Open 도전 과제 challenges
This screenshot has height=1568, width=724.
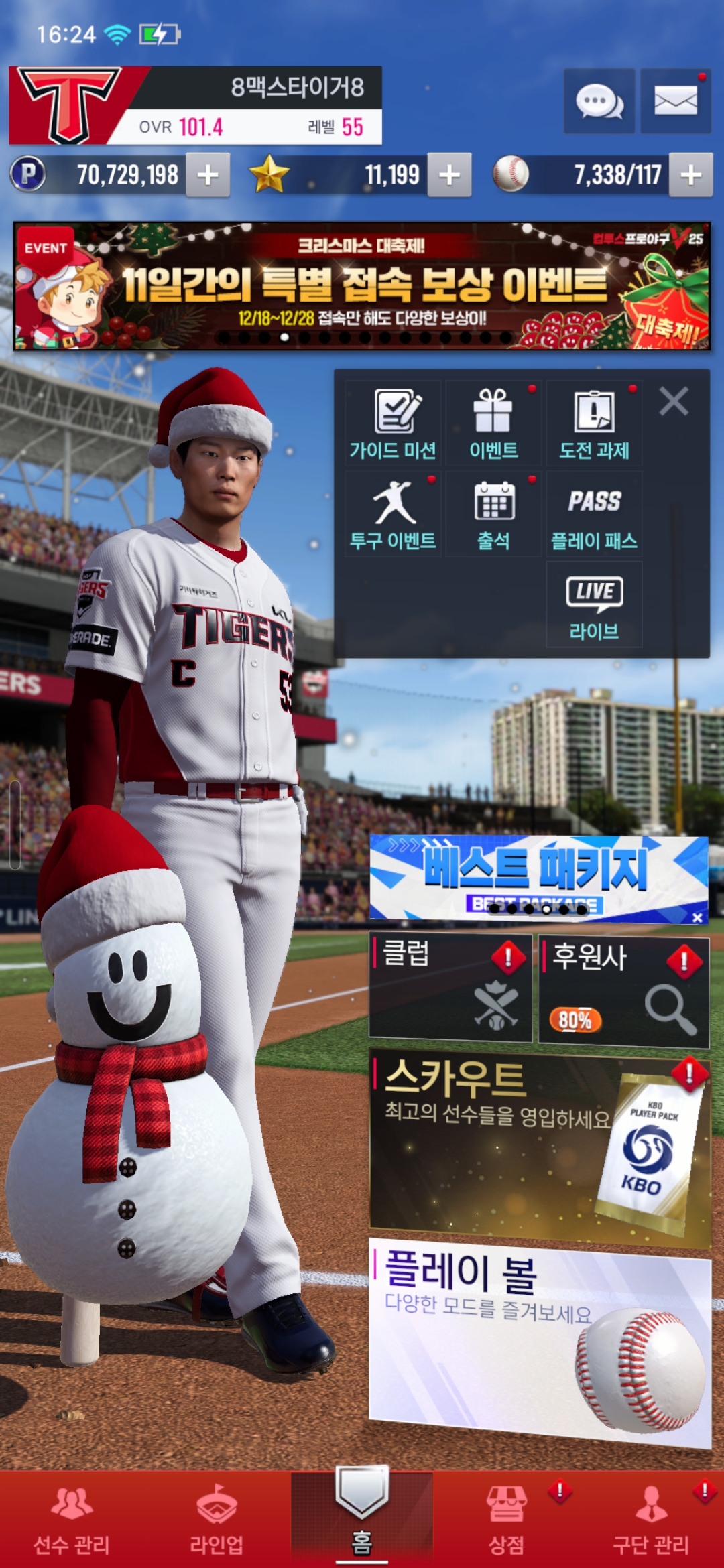(594, 423)
